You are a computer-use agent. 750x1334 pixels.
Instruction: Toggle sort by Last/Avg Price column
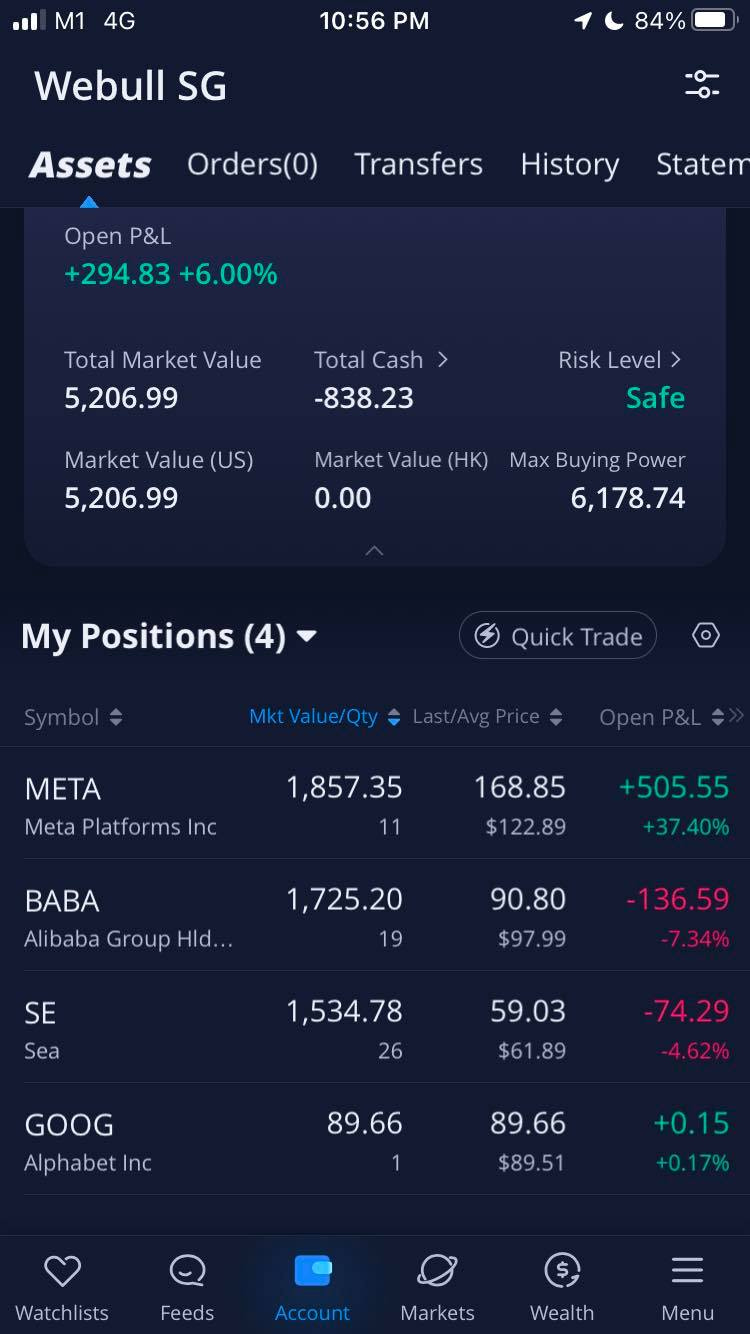coord(488,716)
